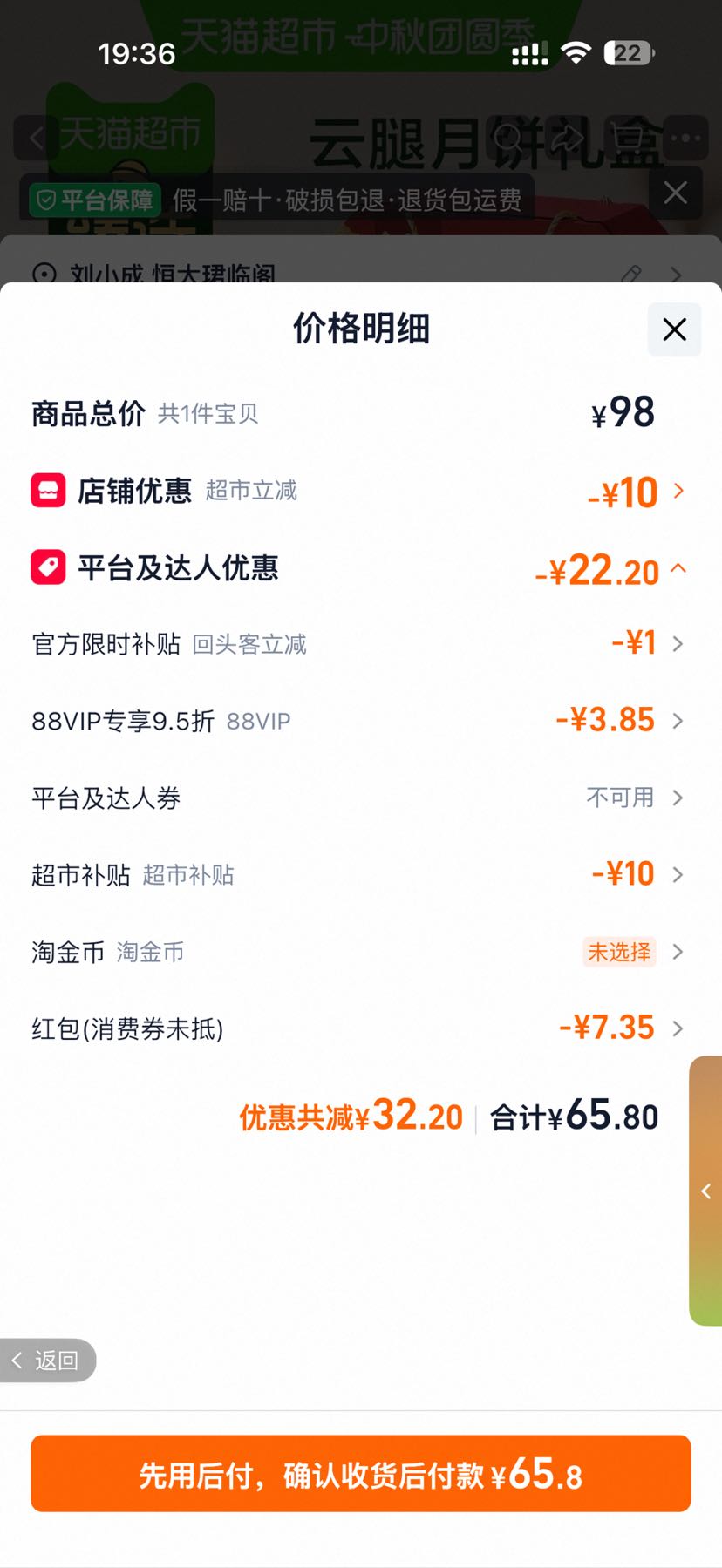The height and width of the screenshot is (1568, 722).
Task: Close the 价格明细 panel
Action: coord(674,329)
